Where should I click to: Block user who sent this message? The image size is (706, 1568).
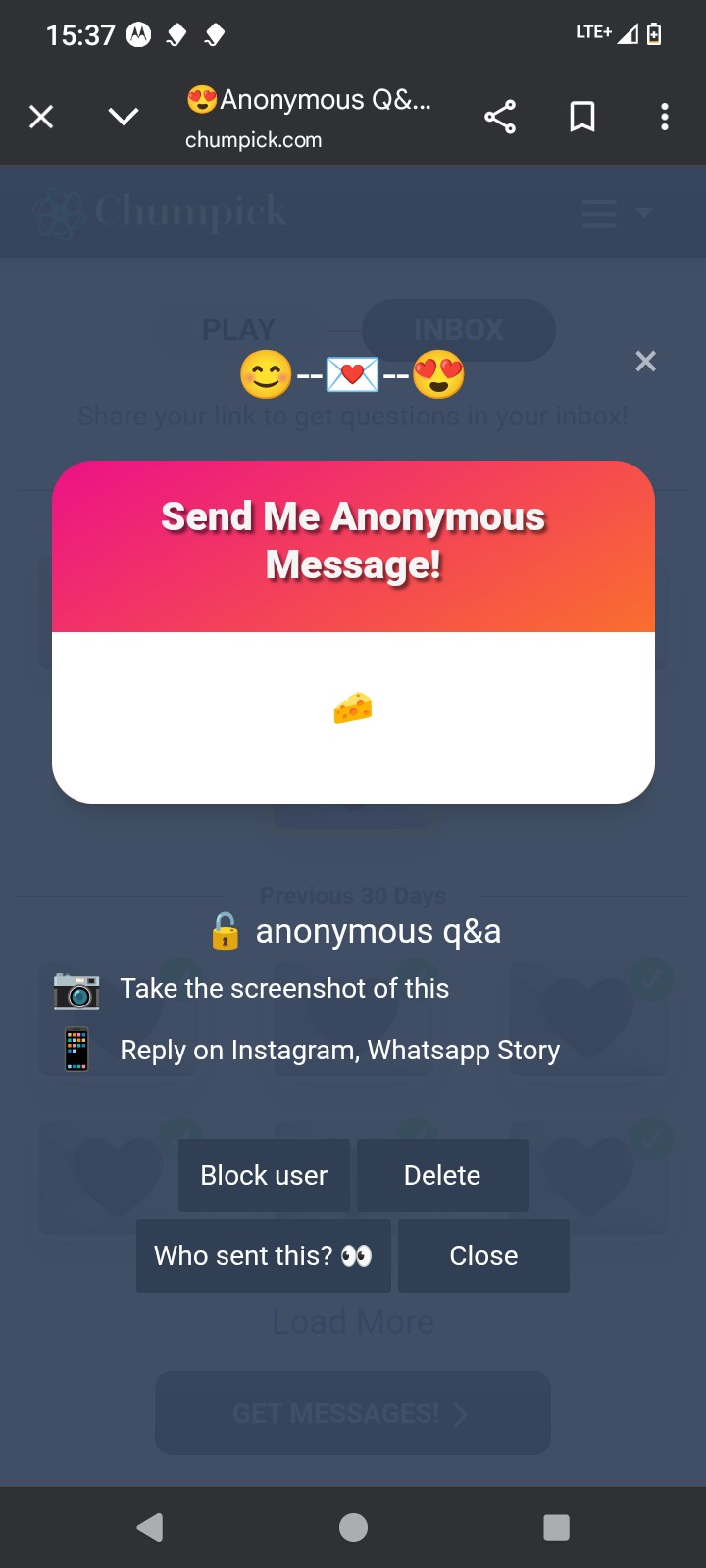point(264,1175)
